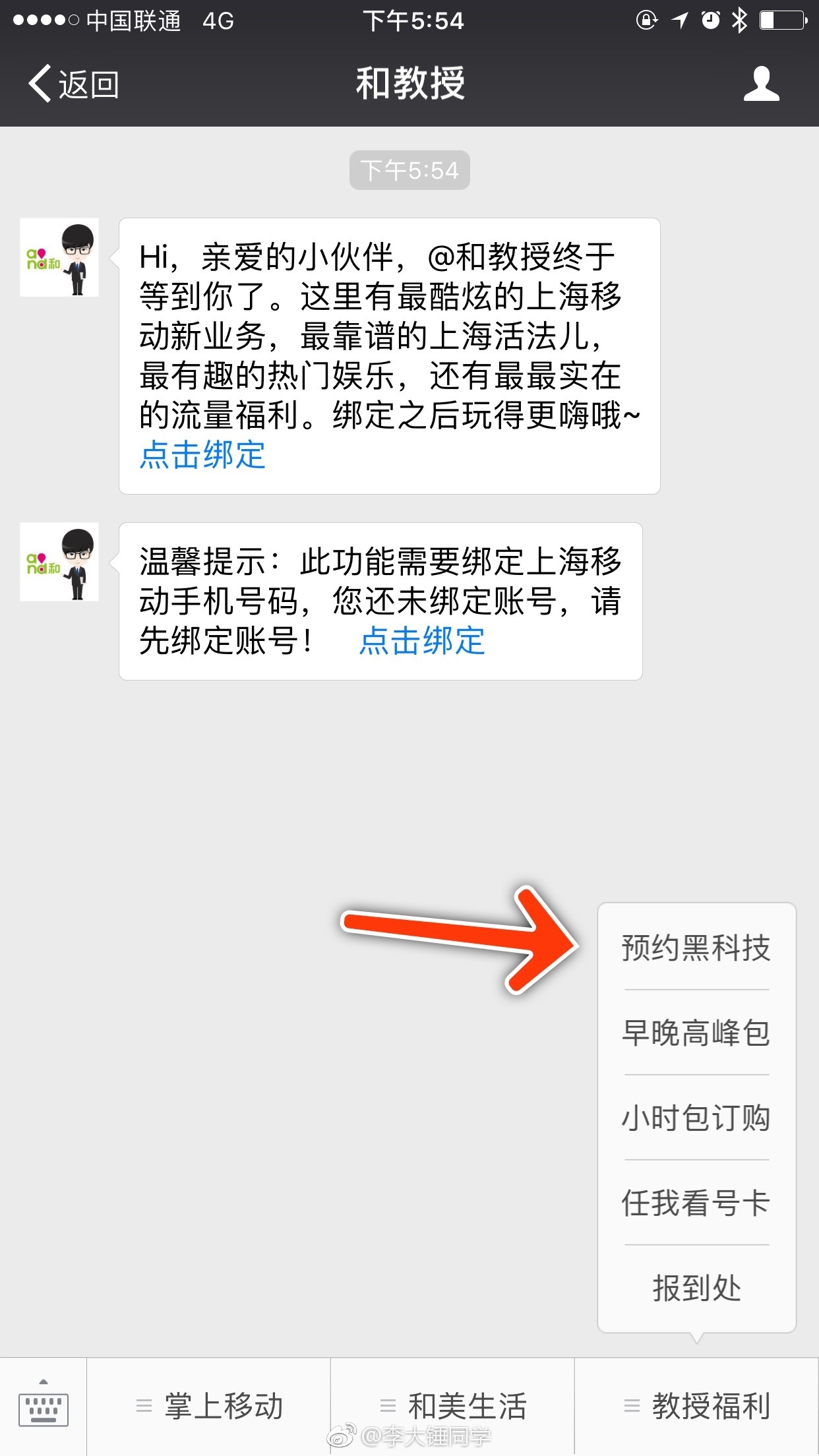Image resolution: width=819 pixels, height=1456 pixels.
Task: Tap 点击绑定 link in the 温馨提示 message
Action: [422, 641]
